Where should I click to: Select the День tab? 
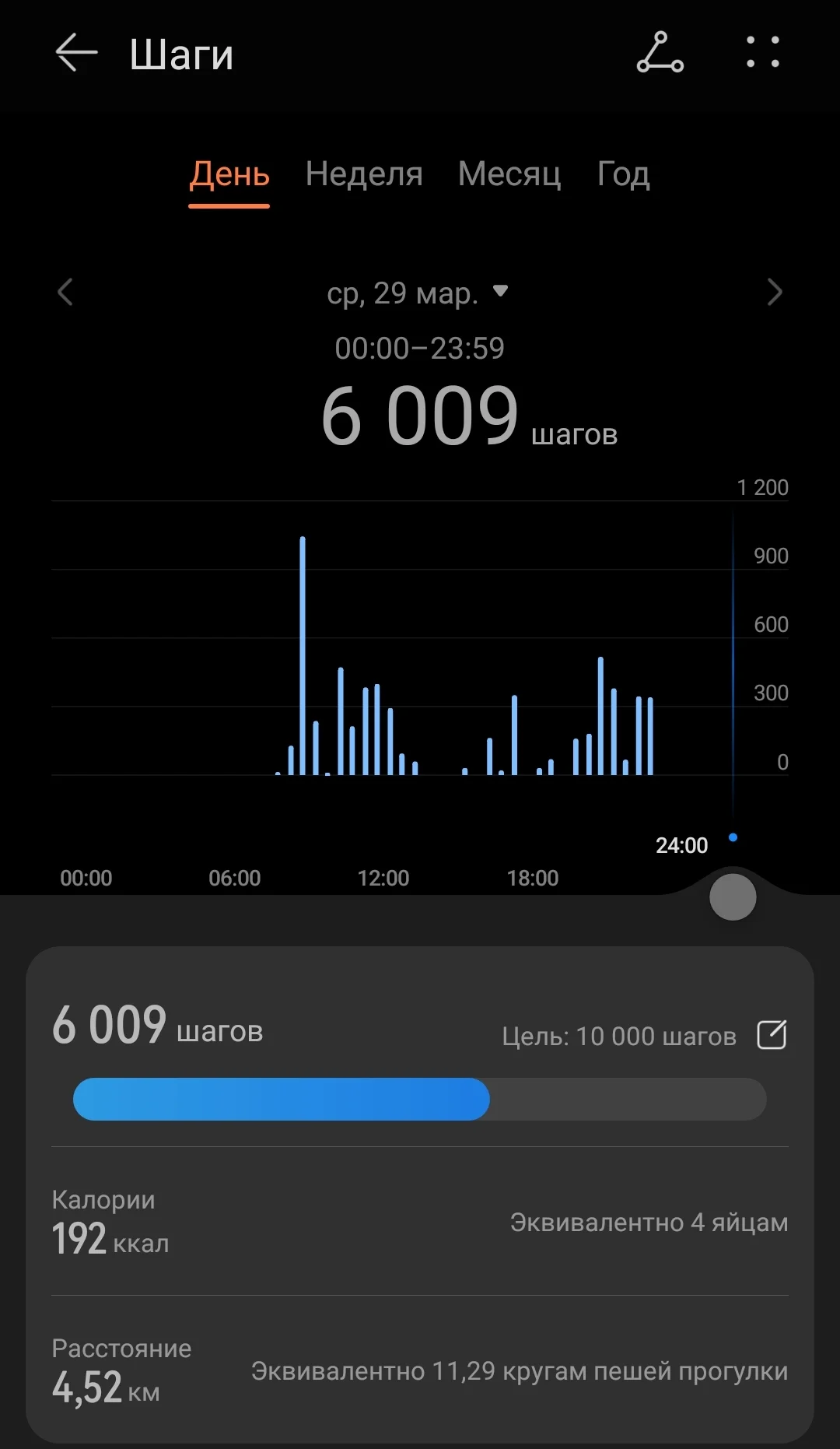229,174
